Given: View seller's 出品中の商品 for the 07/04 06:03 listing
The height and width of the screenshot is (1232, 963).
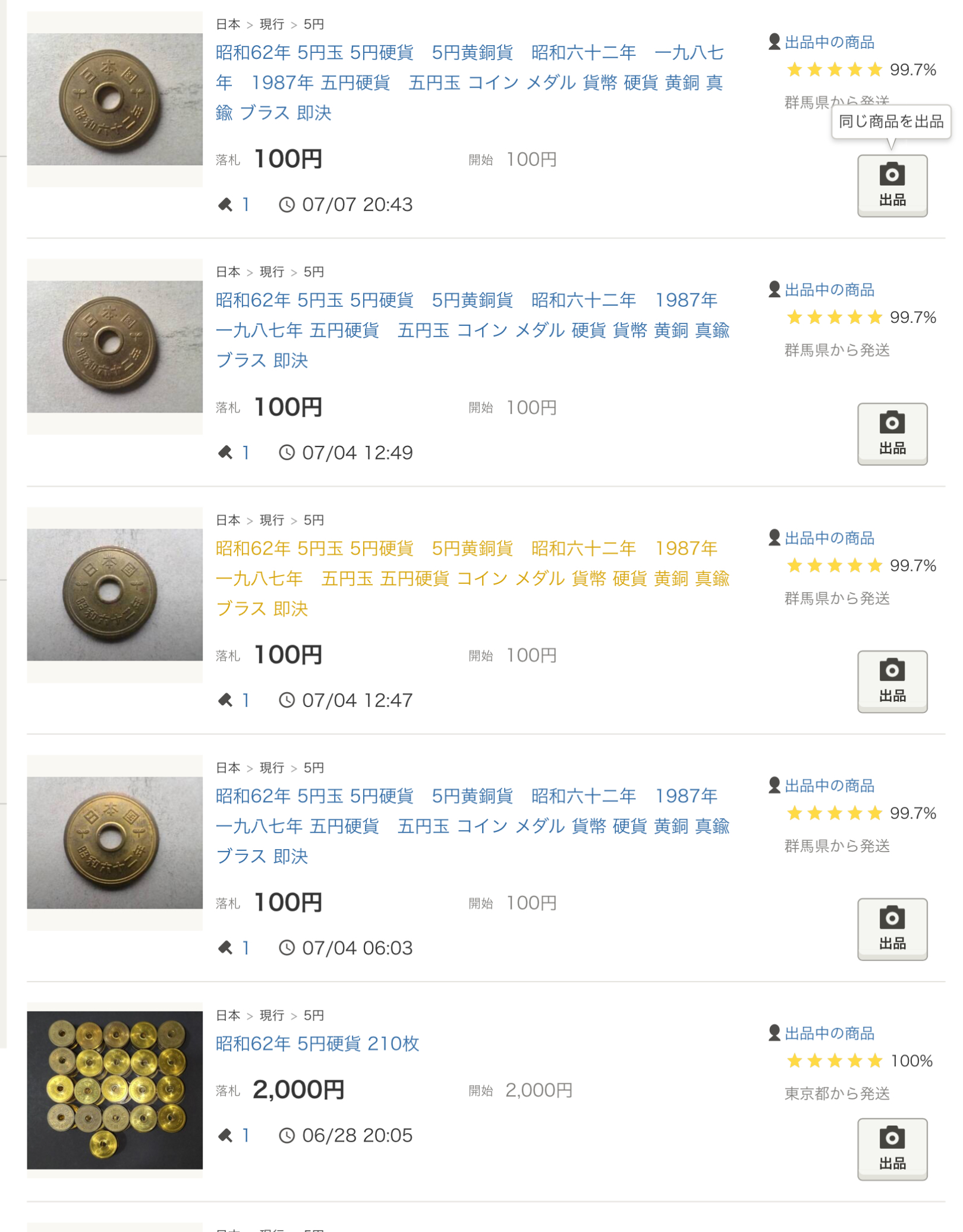Looking at the screenshot, I should (x=829, y=785).
